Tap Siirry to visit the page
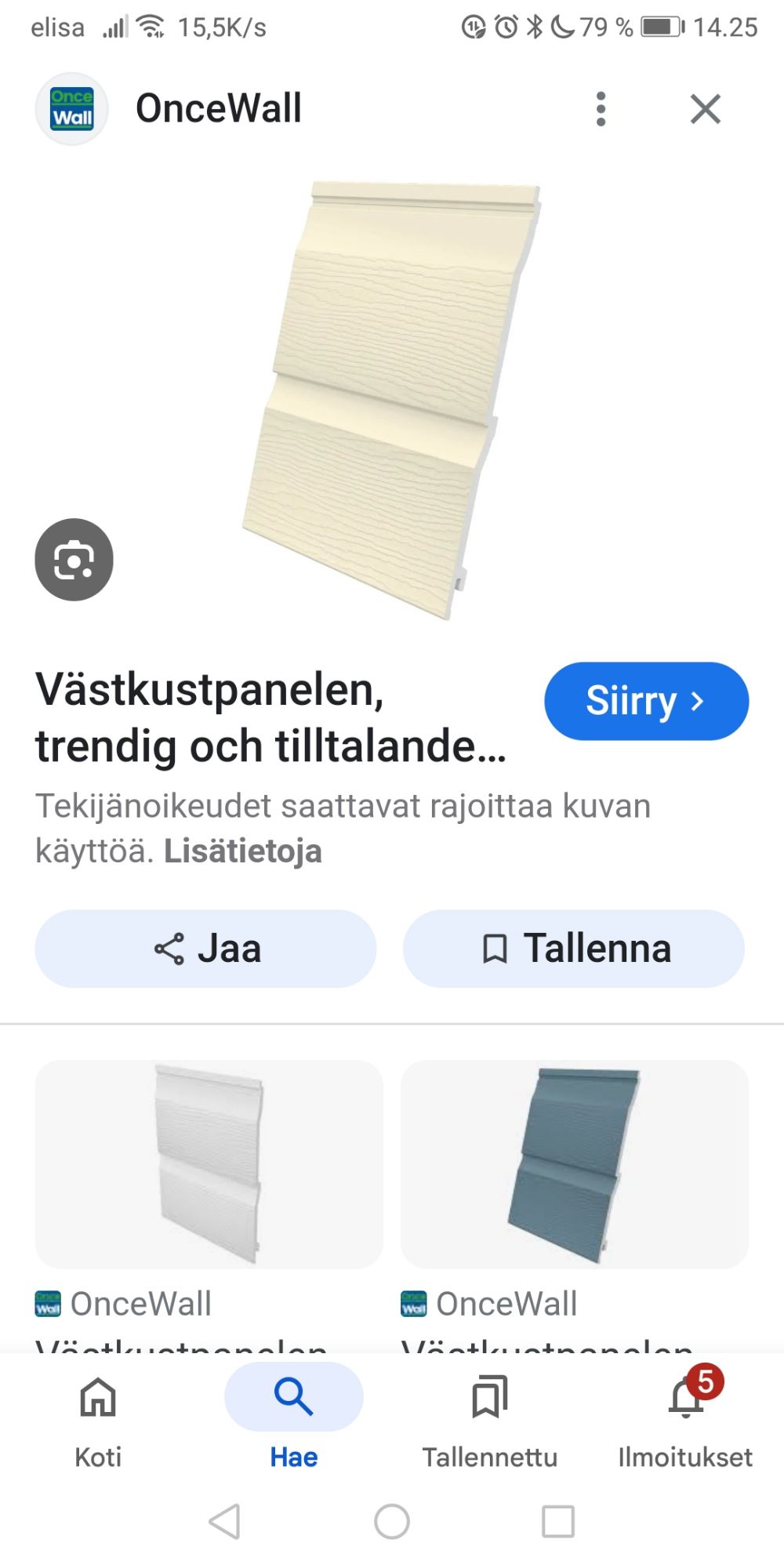 (x=646, y=701)
